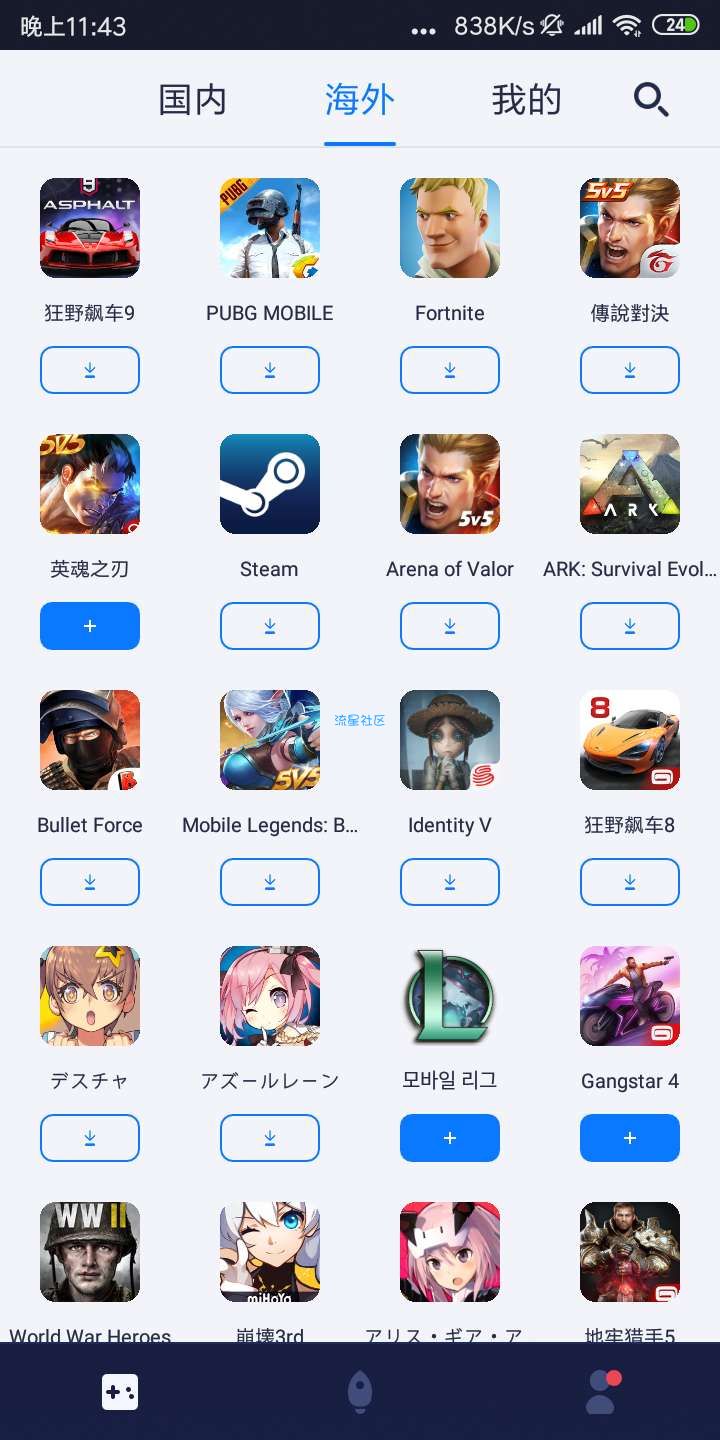Image resolution: width=720 pixels, height=1440 pixels.
Task: Switch to the 国内 tab
Action: (x=193, y=100)
